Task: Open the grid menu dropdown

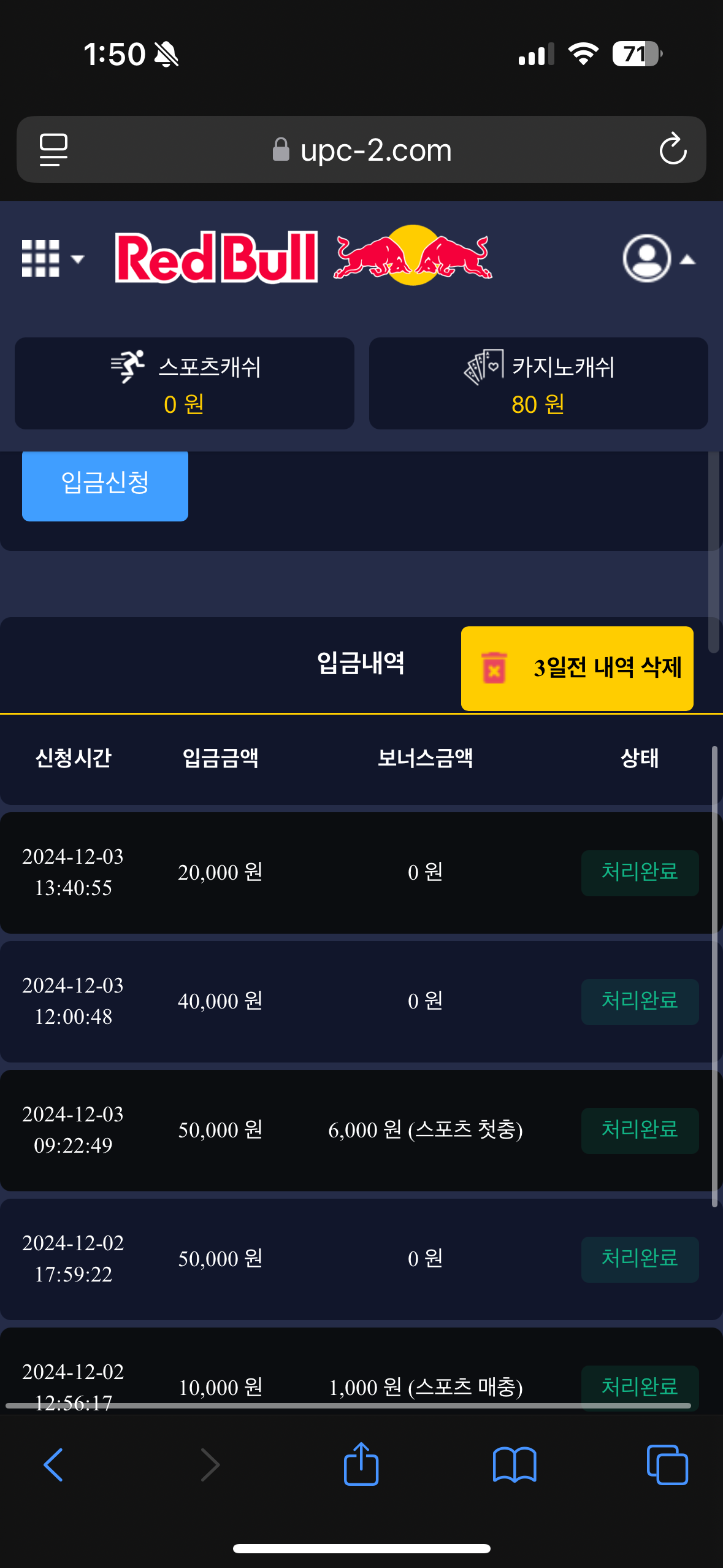Action: pyautogui.click(x=52, y=258)
